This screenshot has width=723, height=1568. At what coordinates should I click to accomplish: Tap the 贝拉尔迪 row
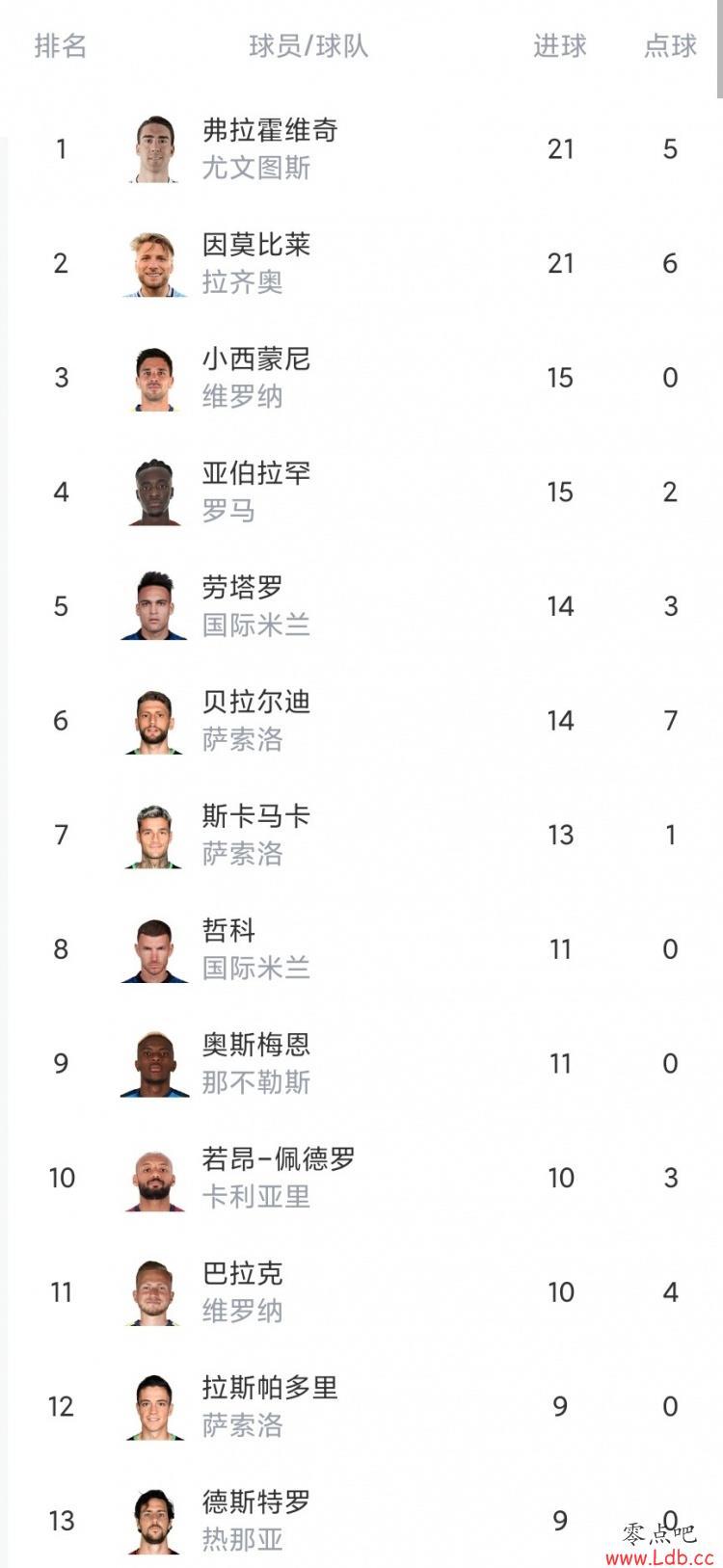(x=361, y=720)
